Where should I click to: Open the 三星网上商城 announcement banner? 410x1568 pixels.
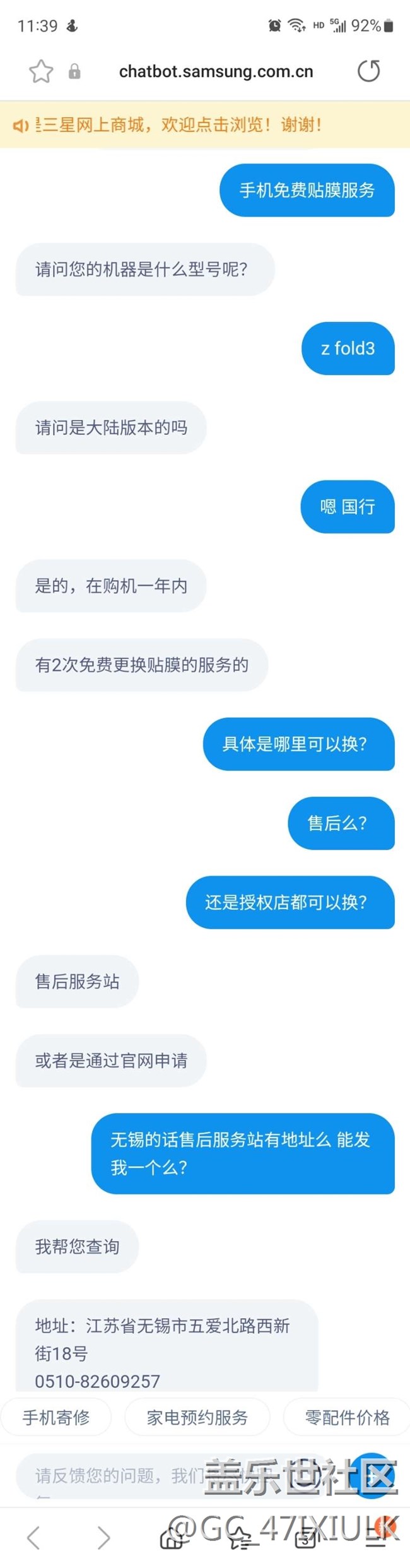click(x=178, y=125)
